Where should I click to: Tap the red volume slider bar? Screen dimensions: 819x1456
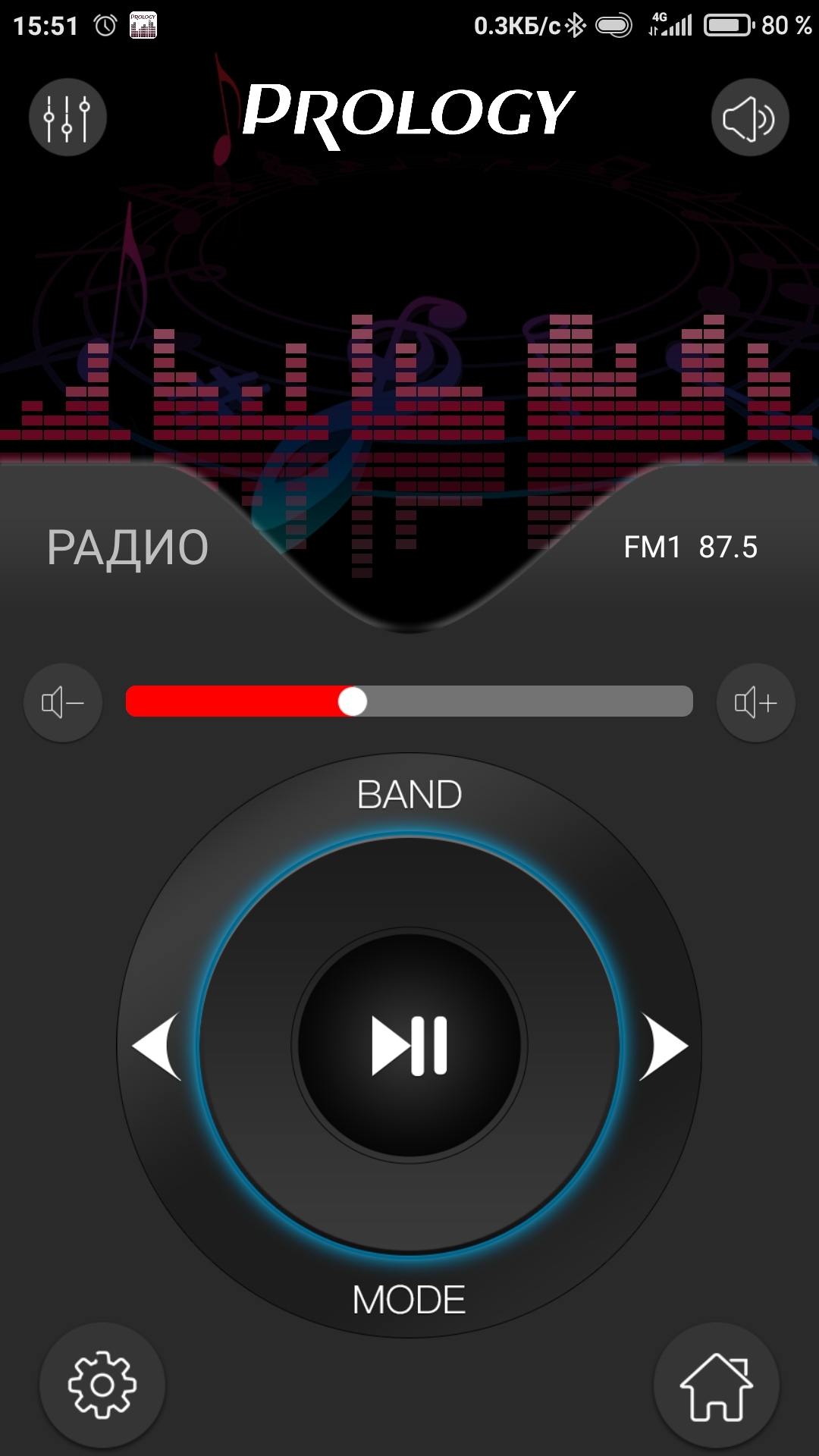409,701
